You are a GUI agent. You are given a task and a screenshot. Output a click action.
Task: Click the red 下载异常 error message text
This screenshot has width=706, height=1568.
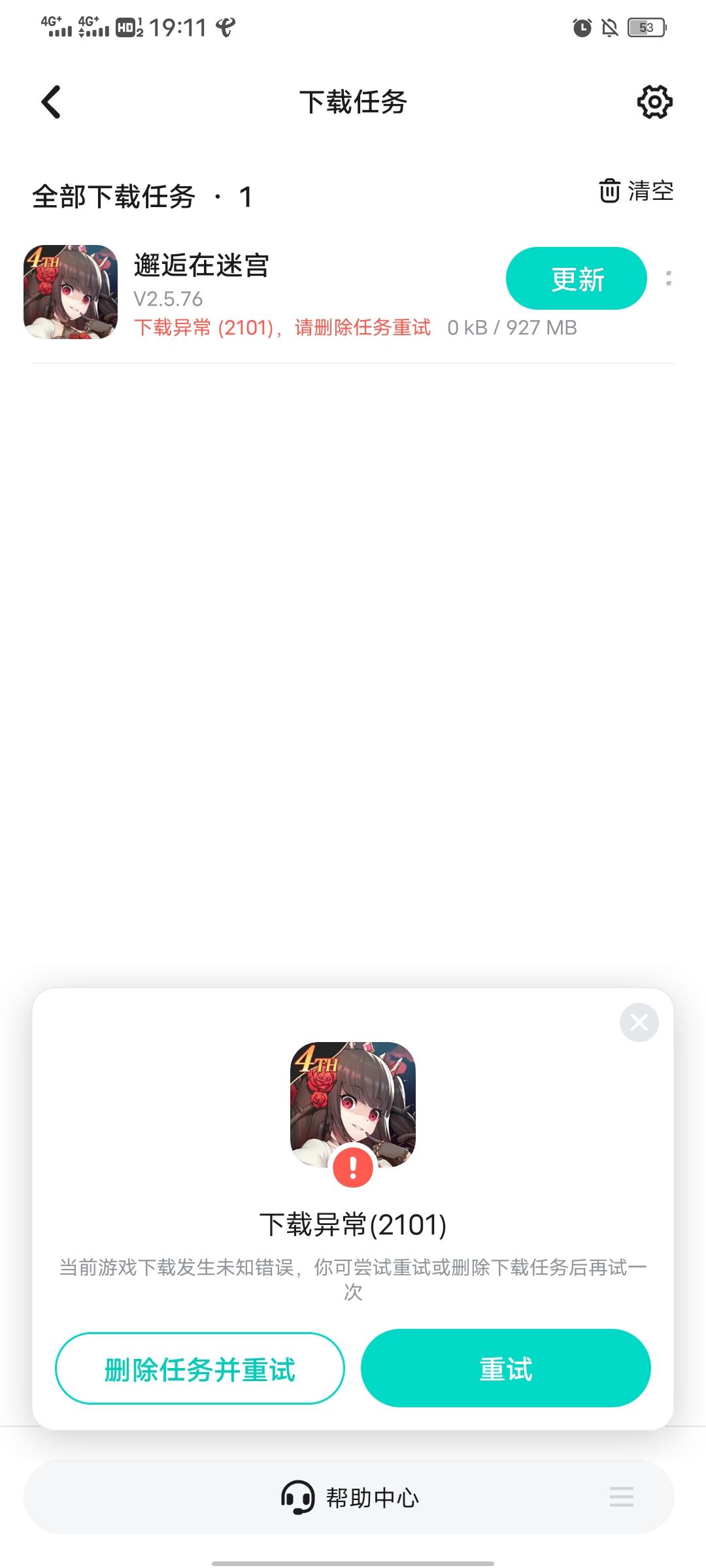click(x=282, y=328)
